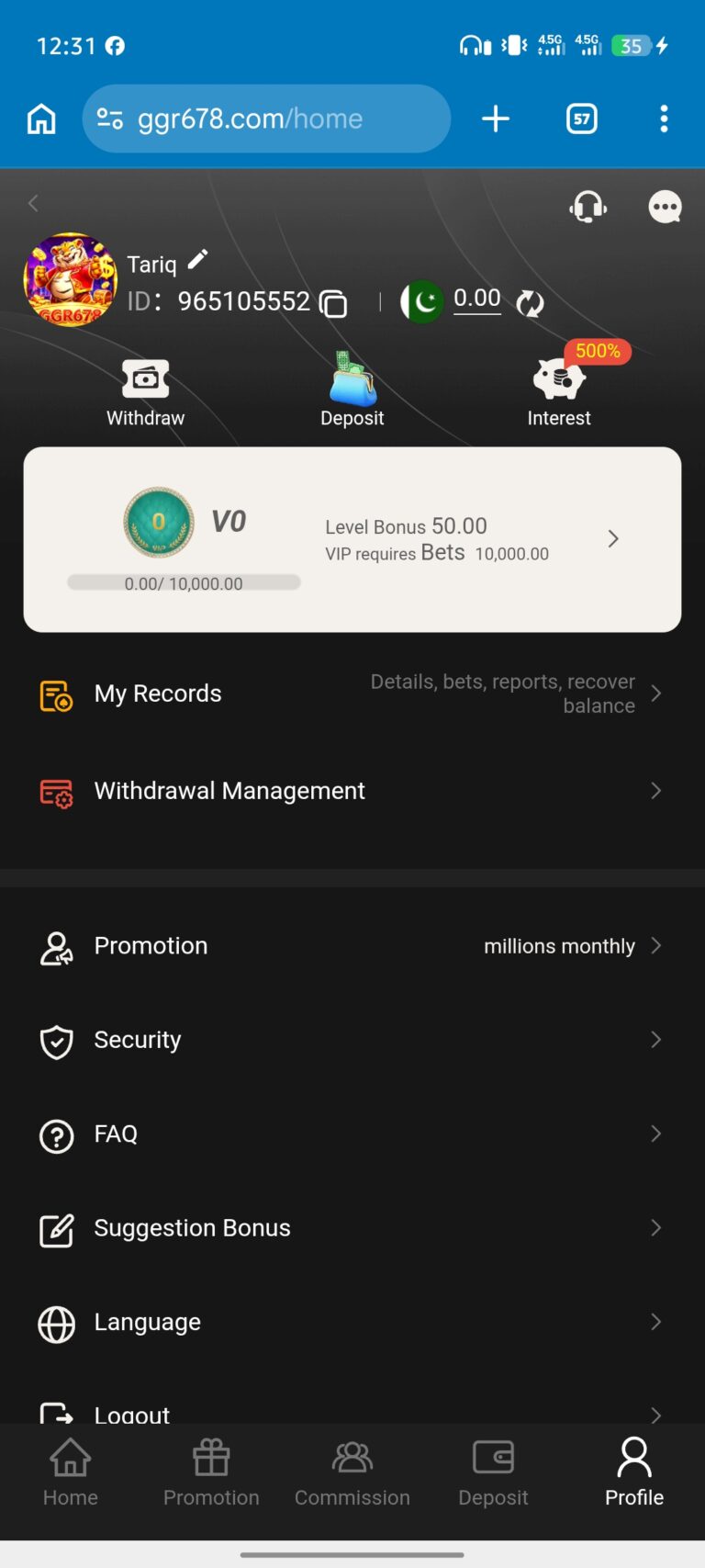
Task: Open the FAQ row
Action: pos(352,1134)
